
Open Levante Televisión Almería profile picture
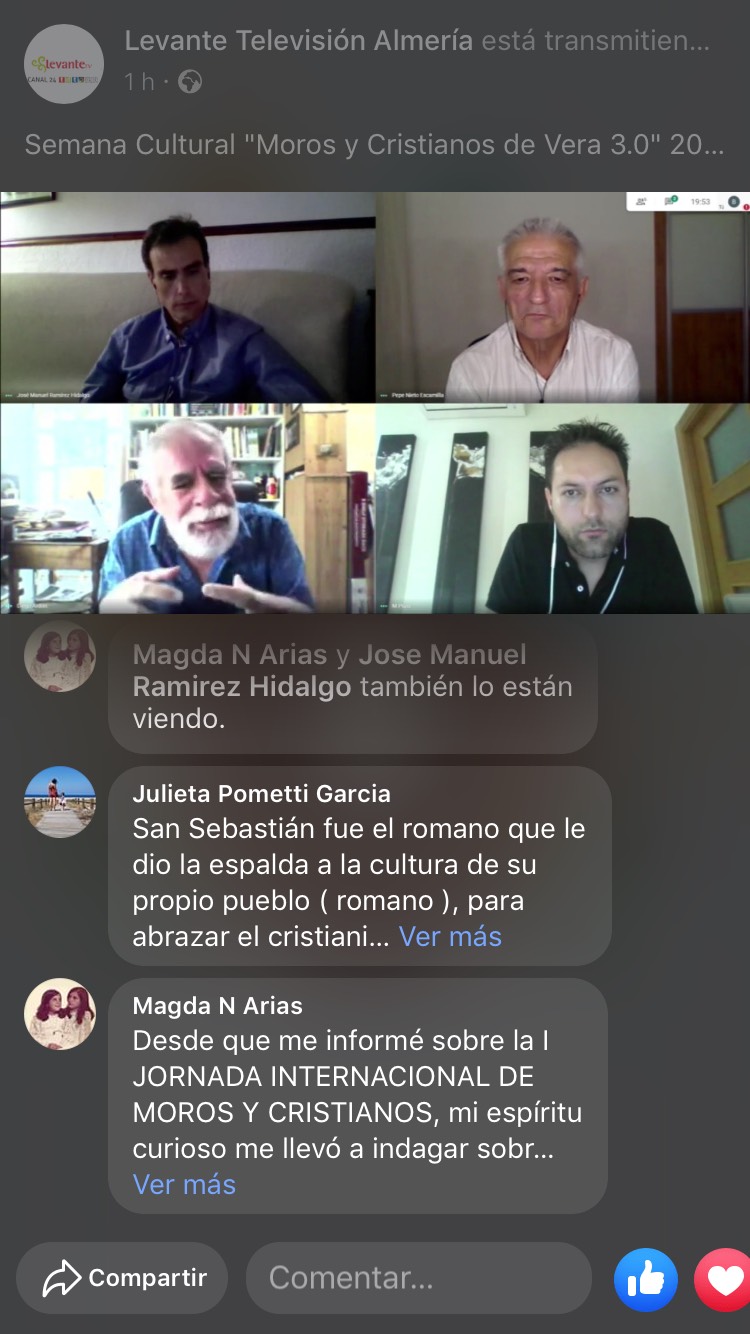tap(63, 64)
